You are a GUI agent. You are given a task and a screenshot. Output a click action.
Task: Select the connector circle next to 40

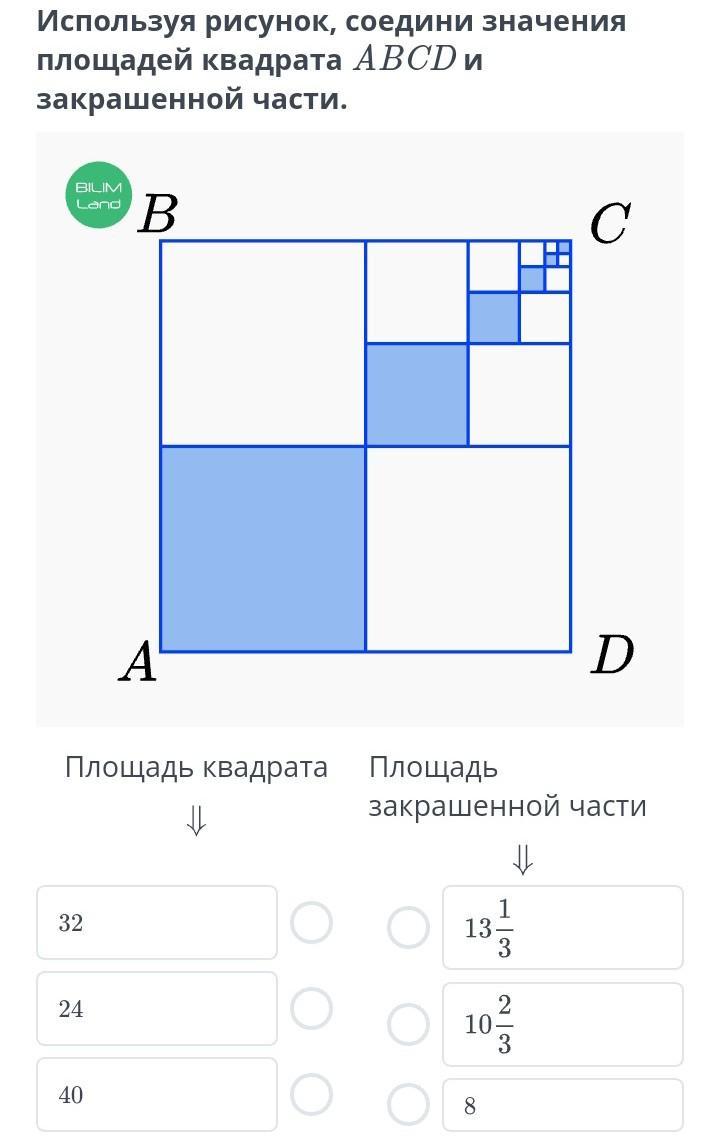click(312, 1094)
